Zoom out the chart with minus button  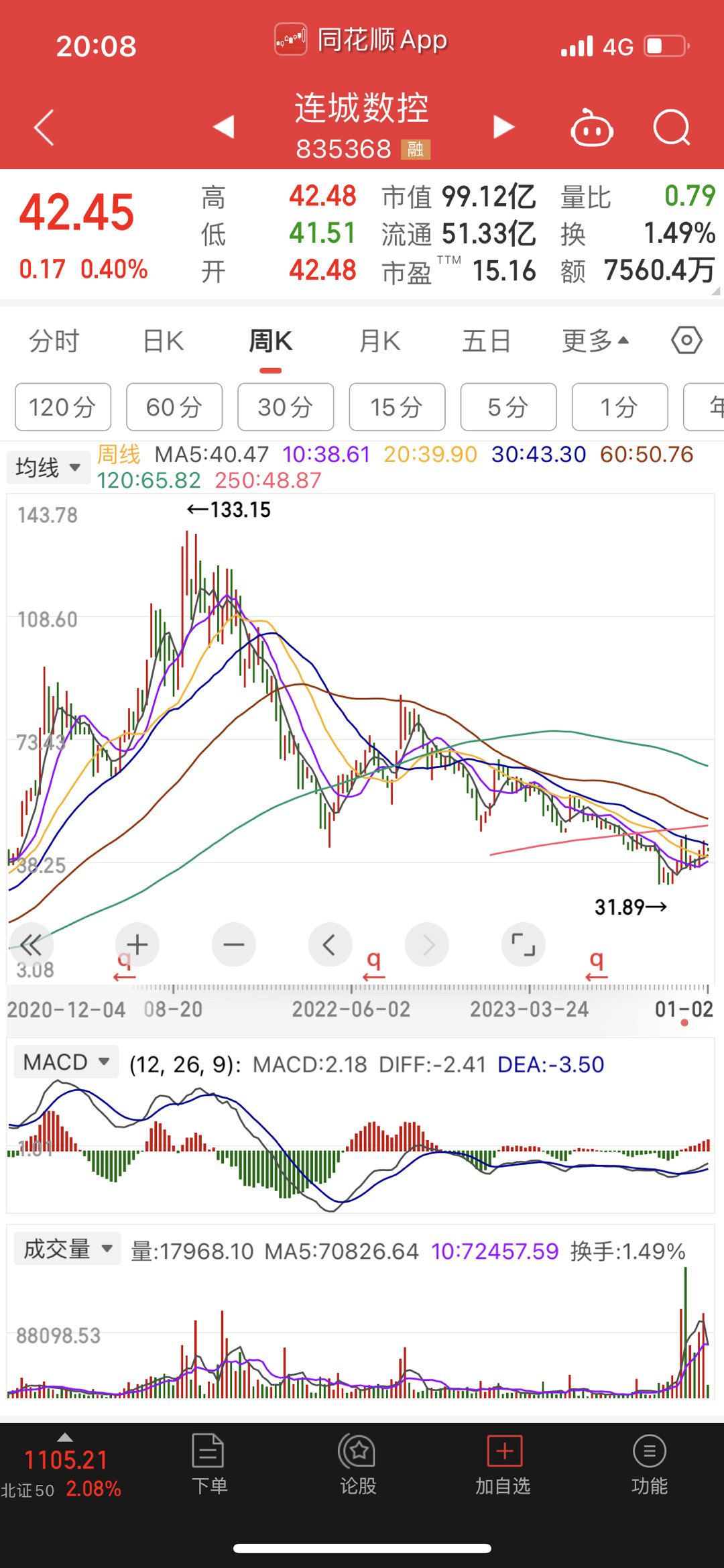coord(234,945)
